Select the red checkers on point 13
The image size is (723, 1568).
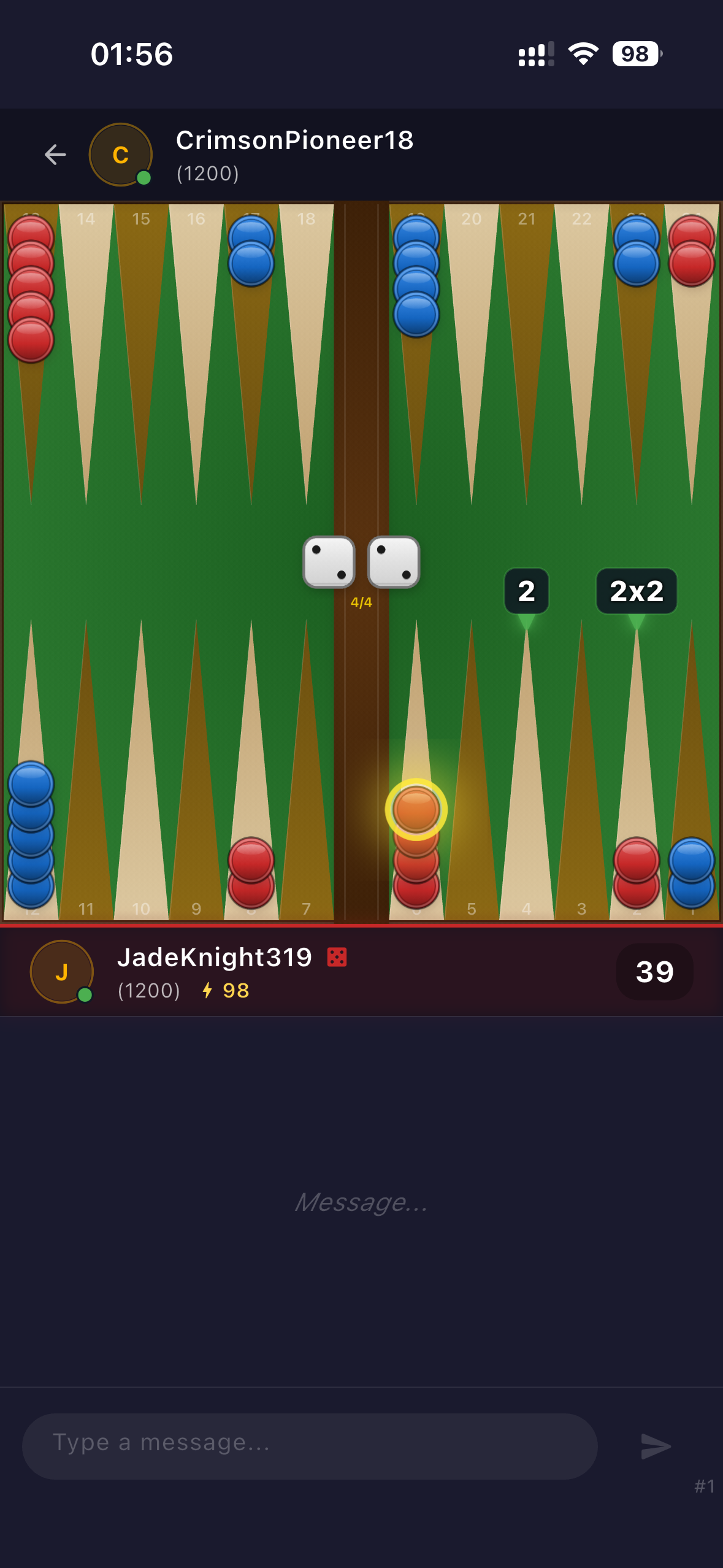pos(31,288)
